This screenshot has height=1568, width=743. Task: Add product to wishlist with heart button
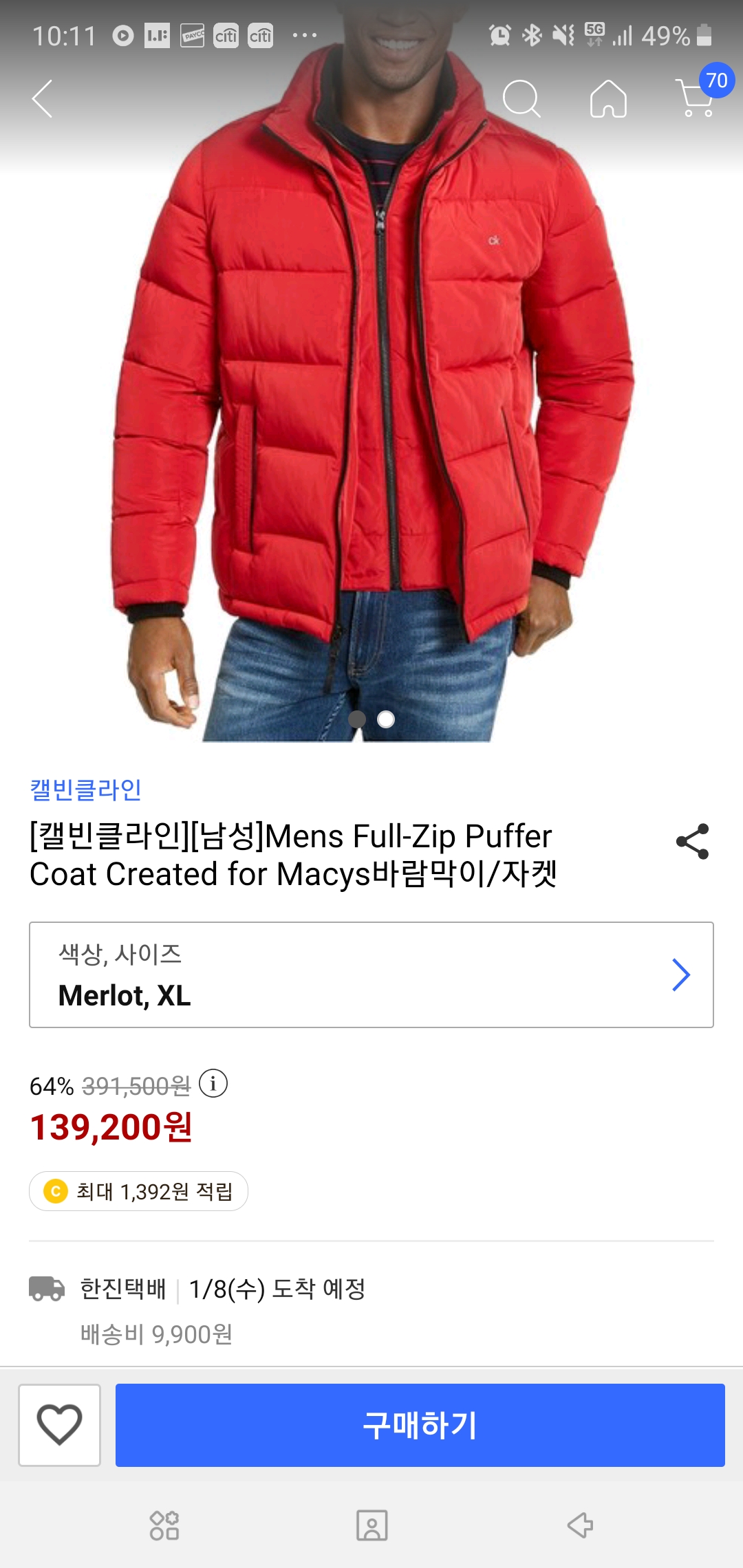click(60, 1425)
